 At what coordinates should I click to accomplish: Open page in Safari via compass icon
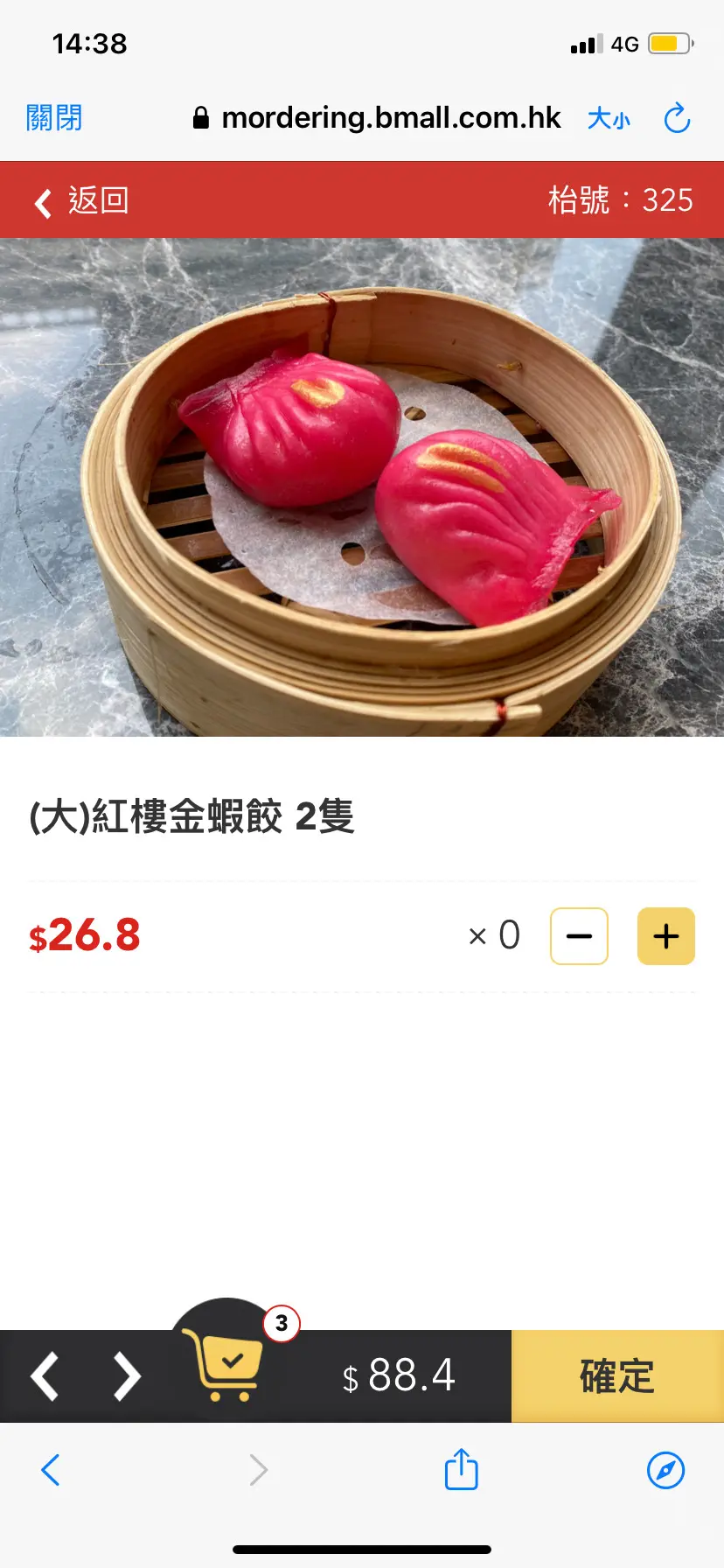(665, 1470)
